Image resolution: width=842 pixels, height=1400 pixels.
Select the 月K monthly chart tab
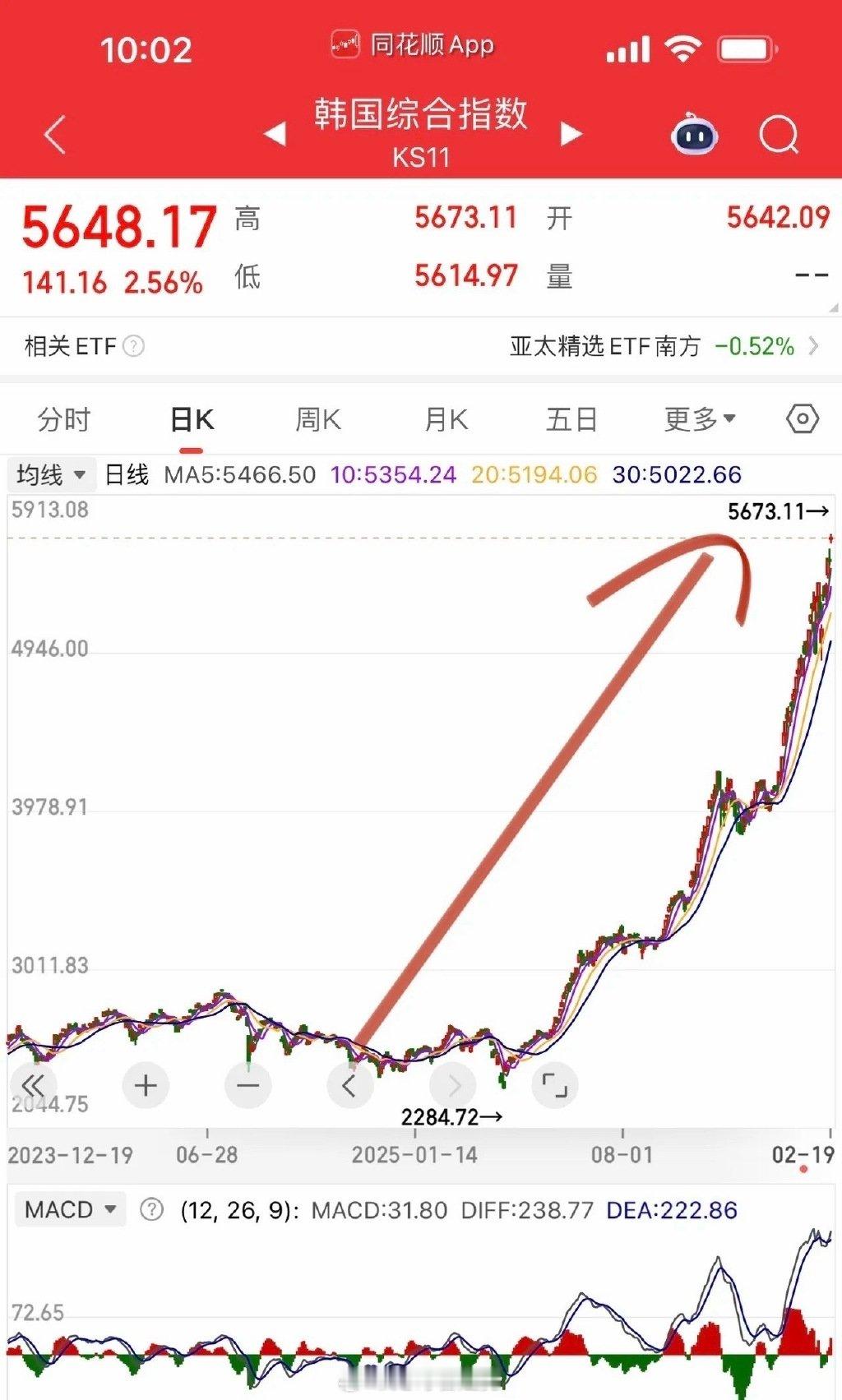click(x=445, y=418)
